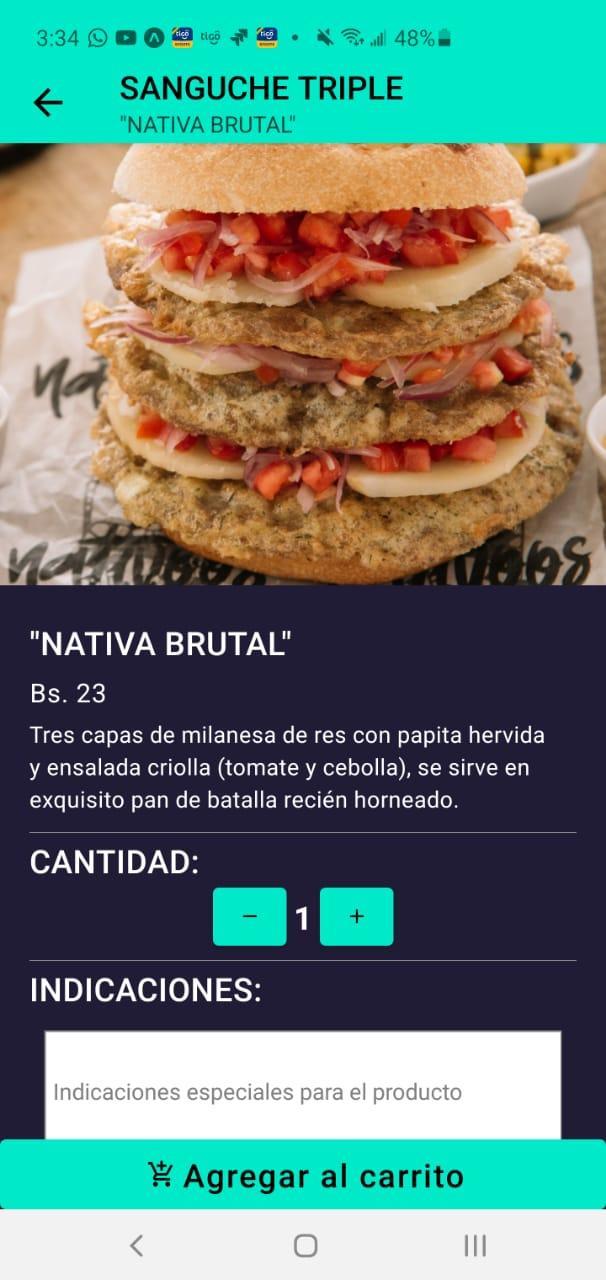Image resolution: width=606 pixels, height=1280 pixels.
Task: Tap Agregar al carrito button
Action: 303,1175
